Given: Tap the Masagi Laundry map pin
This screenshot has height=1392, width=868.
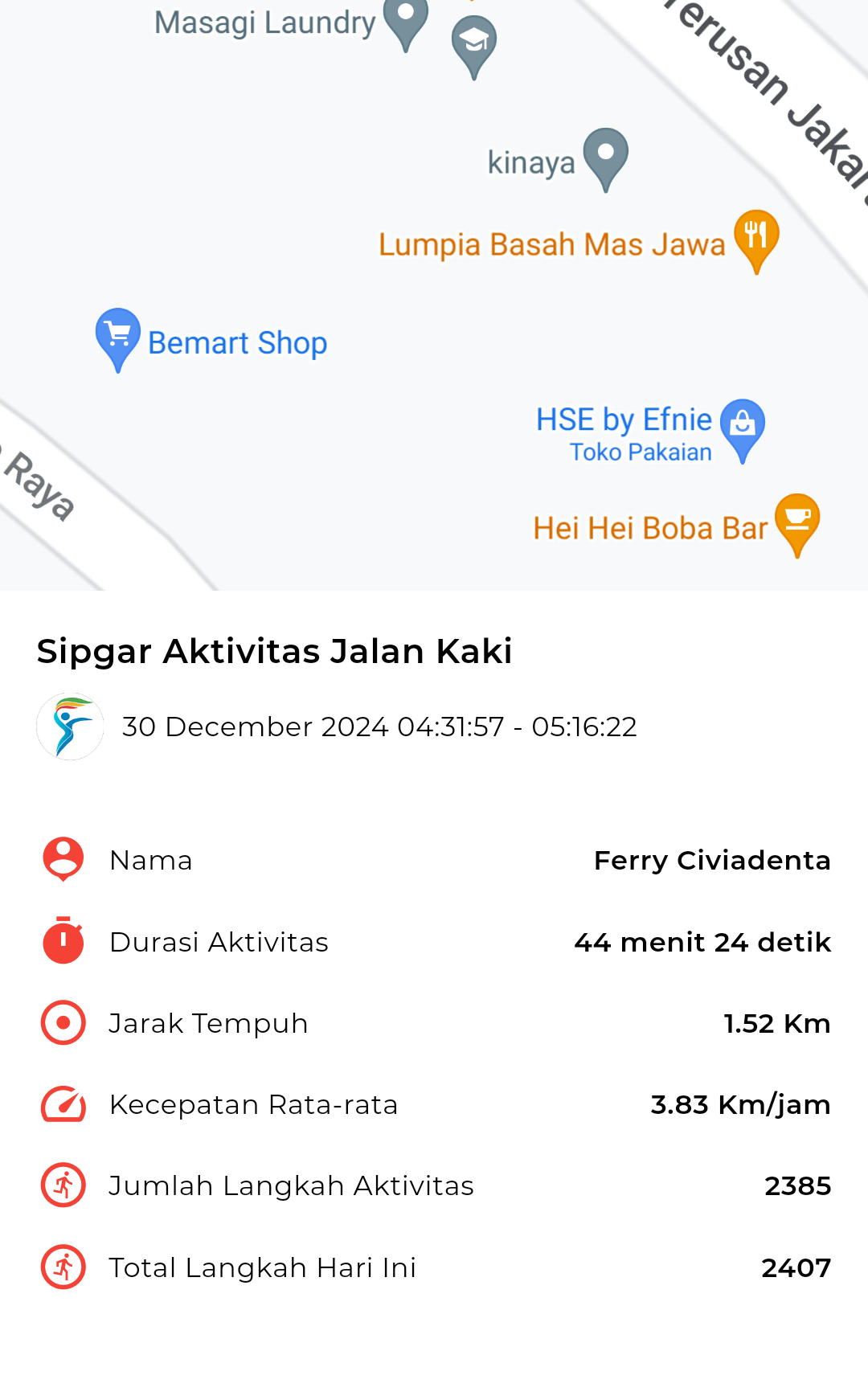Looking at the screenshot, I should (x=406, y=23).
